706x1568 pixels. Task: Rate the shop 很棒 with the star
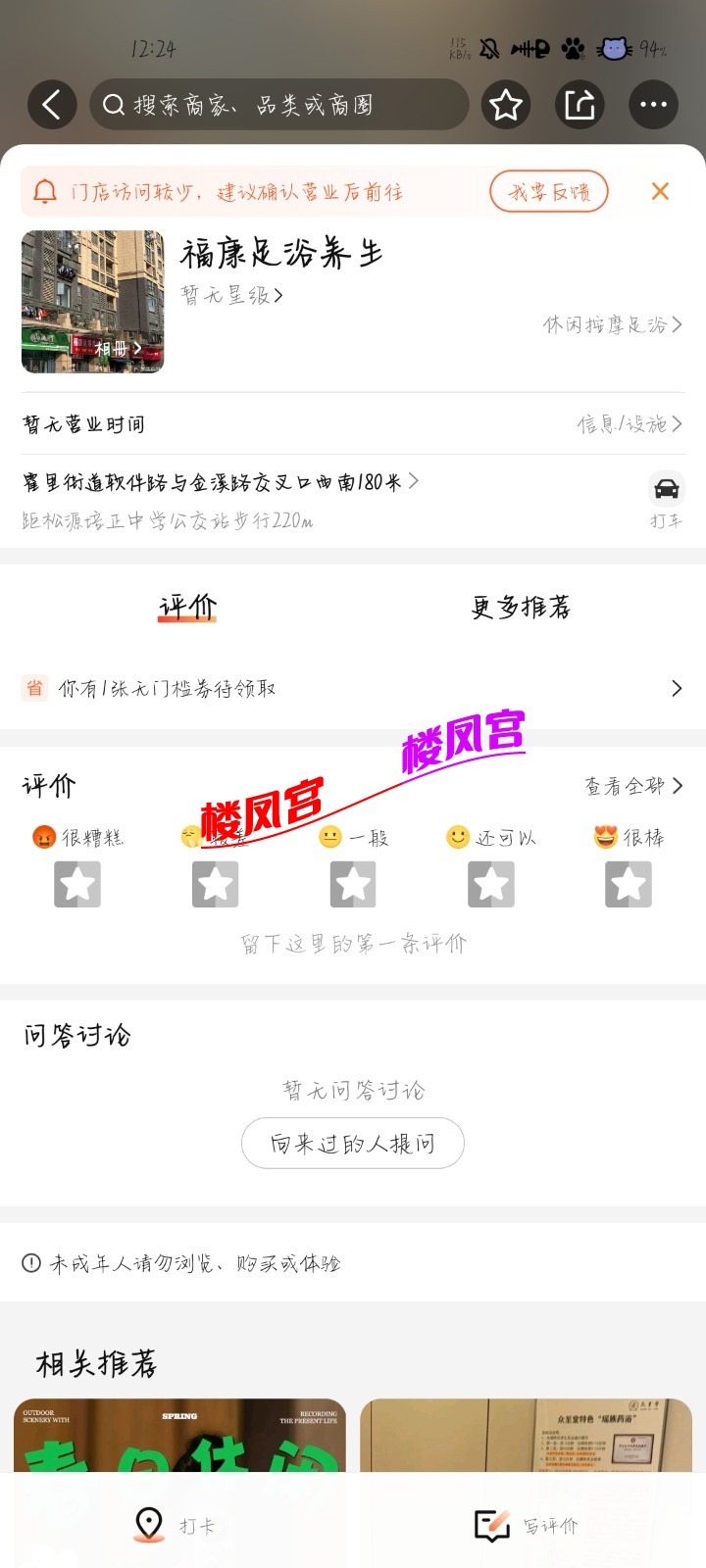pyautogui.click(x=629, y=884)
